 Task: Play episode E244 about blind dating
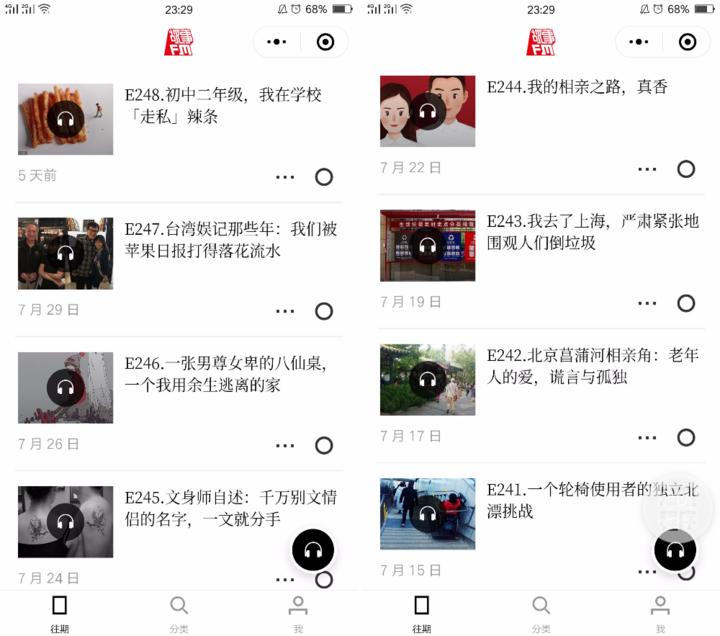coord(427,112)
